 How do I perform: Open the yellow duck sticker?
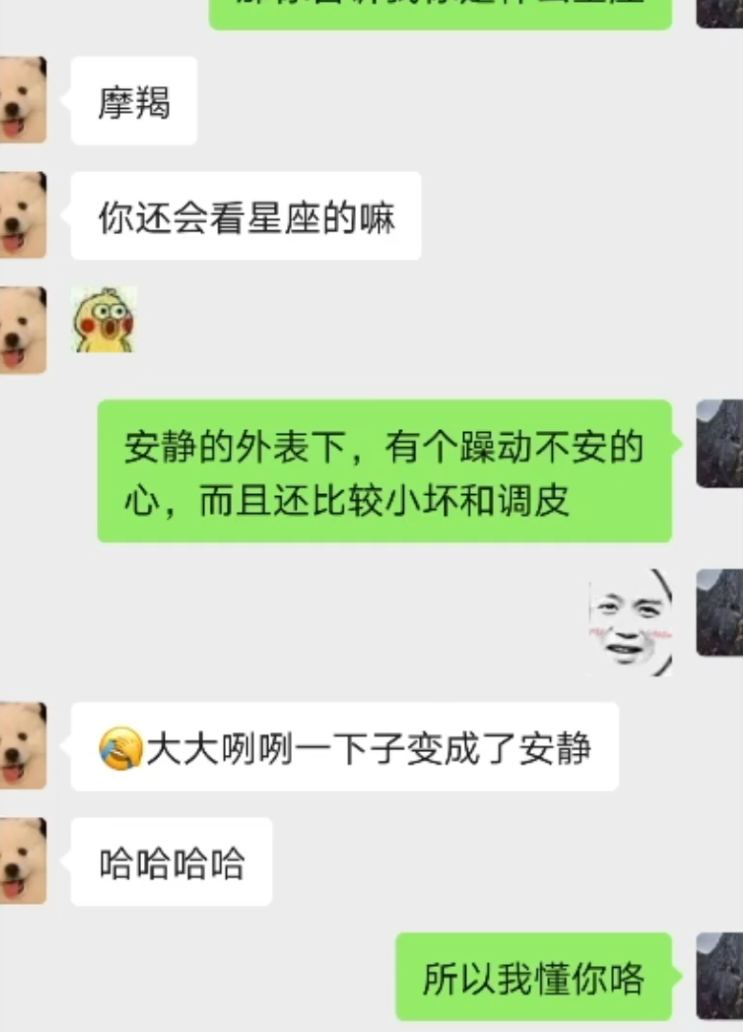pyautogui.click(x=104, y=320)
